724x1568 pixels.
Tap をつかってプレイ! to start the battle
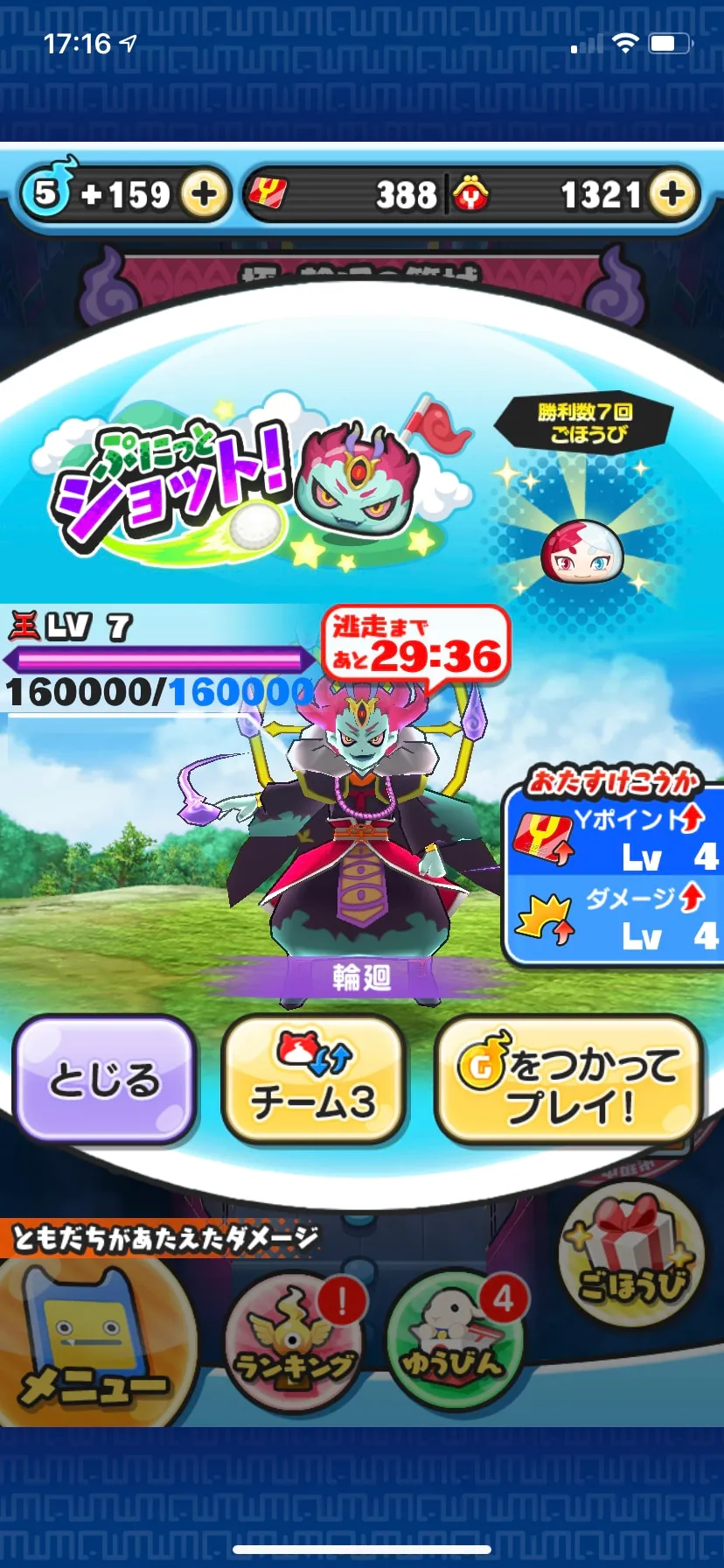pyautogui.click(x=569, y=1080)
